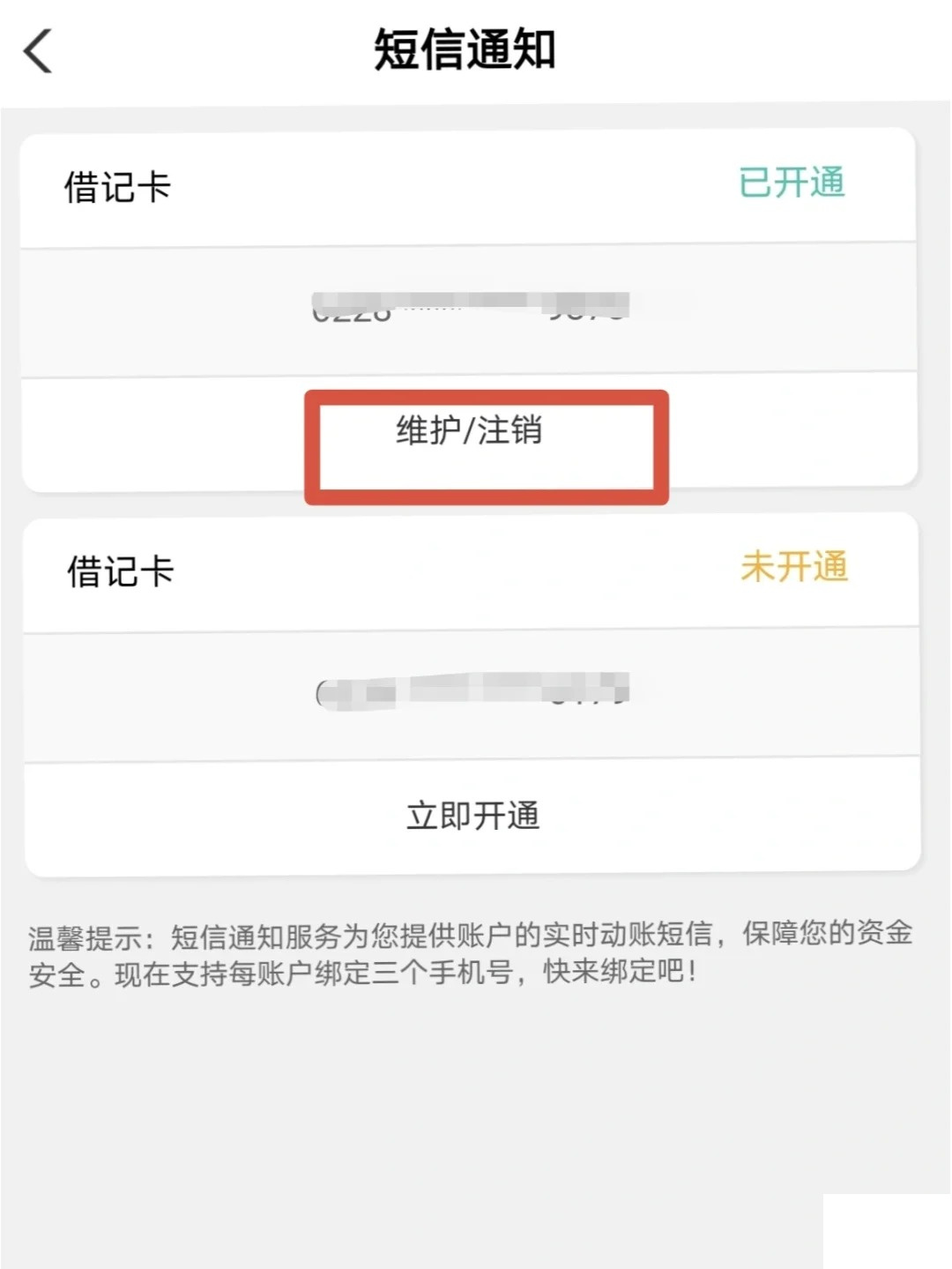Click inside the red highlighted 维护/注销 box
952x1269 pixels.
(474, 433)
